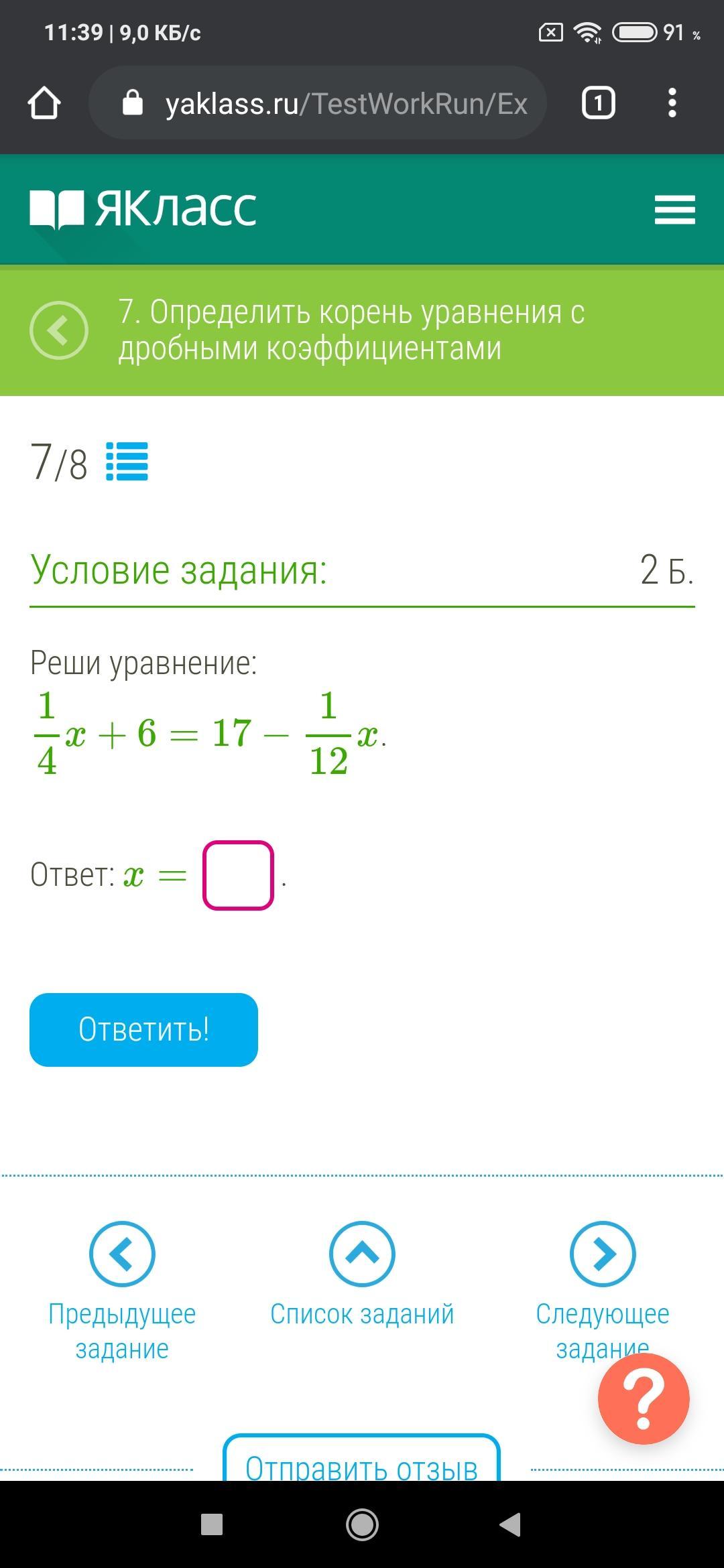Image resolution: width=724 pixels, height=1568 pixels.
Task: Open the browser overflow menu
Action: [672, 104]
